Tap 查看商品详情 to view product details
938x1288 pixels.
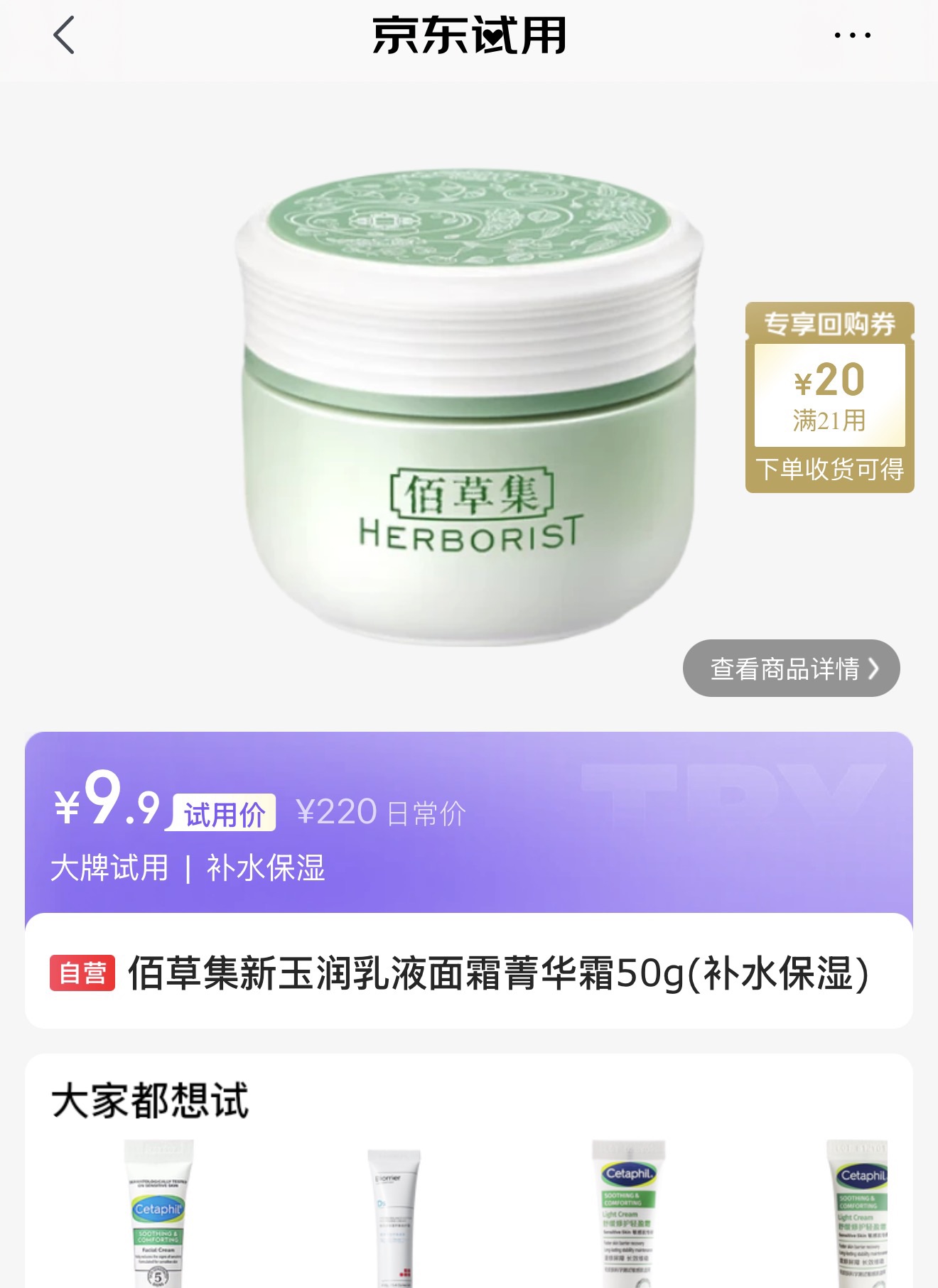[791, 669]
